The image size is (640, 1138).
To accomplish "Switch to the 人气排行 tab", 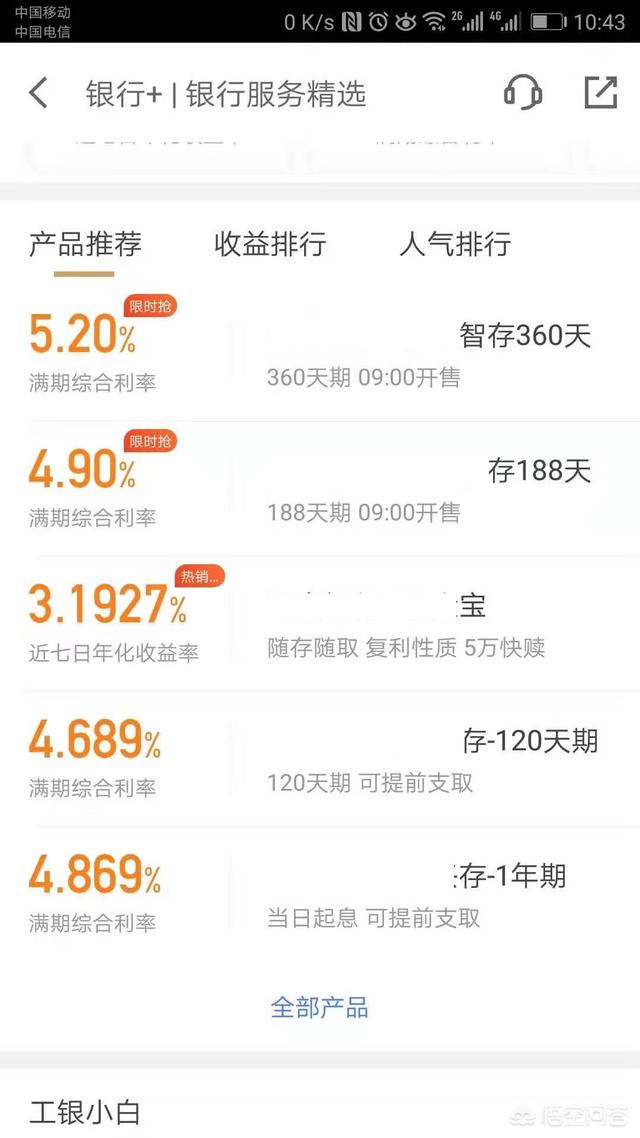I will tap(455, 244).
